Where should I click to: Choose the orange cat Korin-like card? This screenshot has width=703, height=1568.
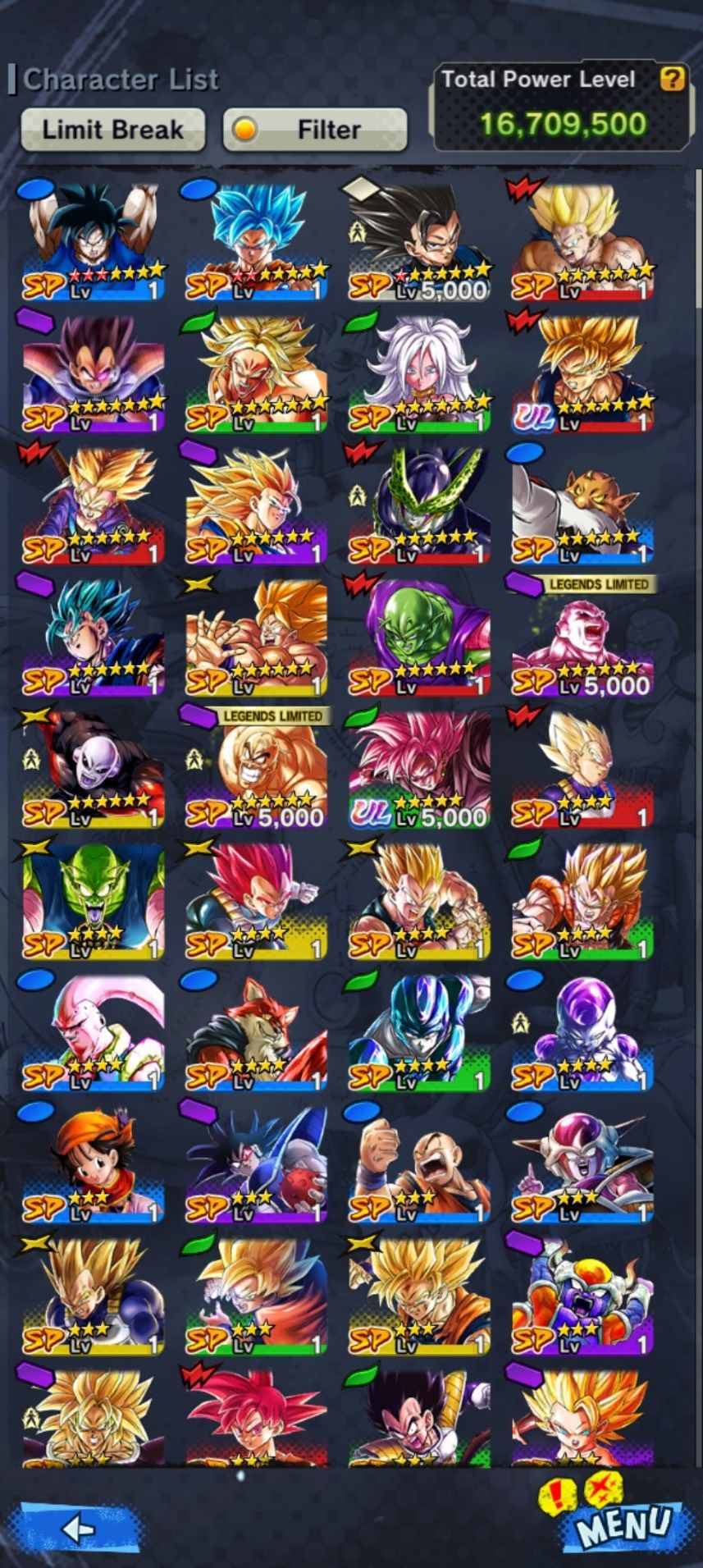[582, 505]
